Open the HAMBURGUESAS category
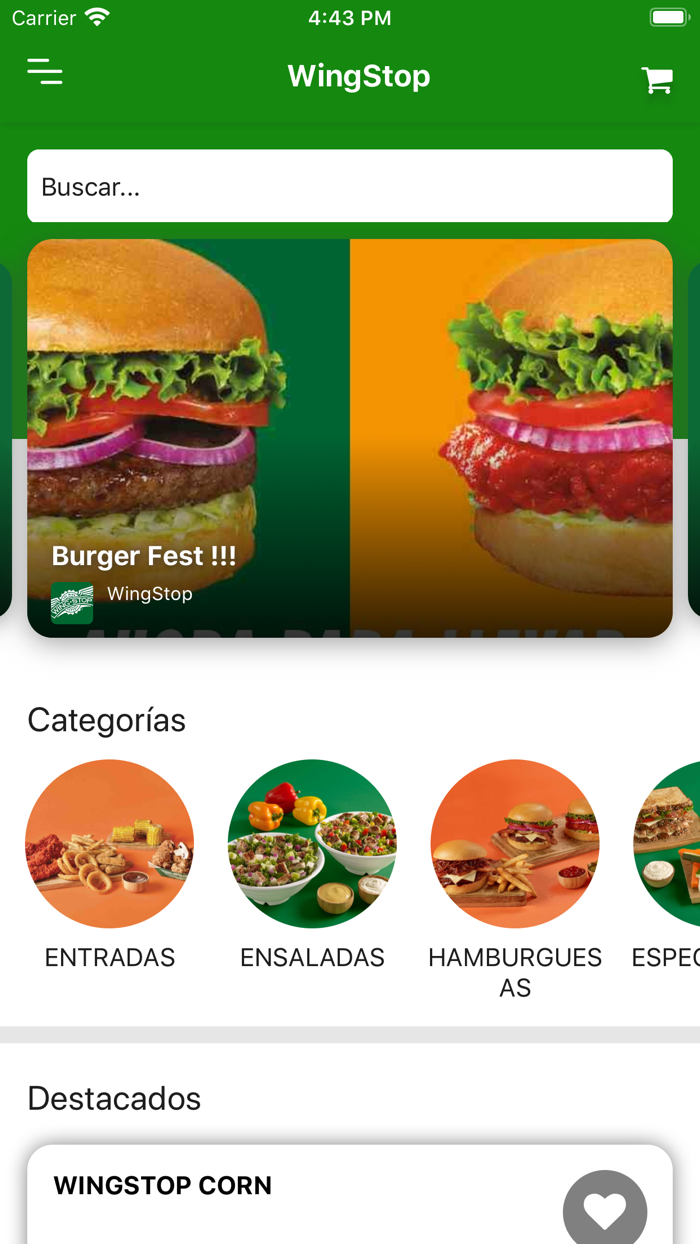Viewport: 700px width, 1244px height. [515, 844]
